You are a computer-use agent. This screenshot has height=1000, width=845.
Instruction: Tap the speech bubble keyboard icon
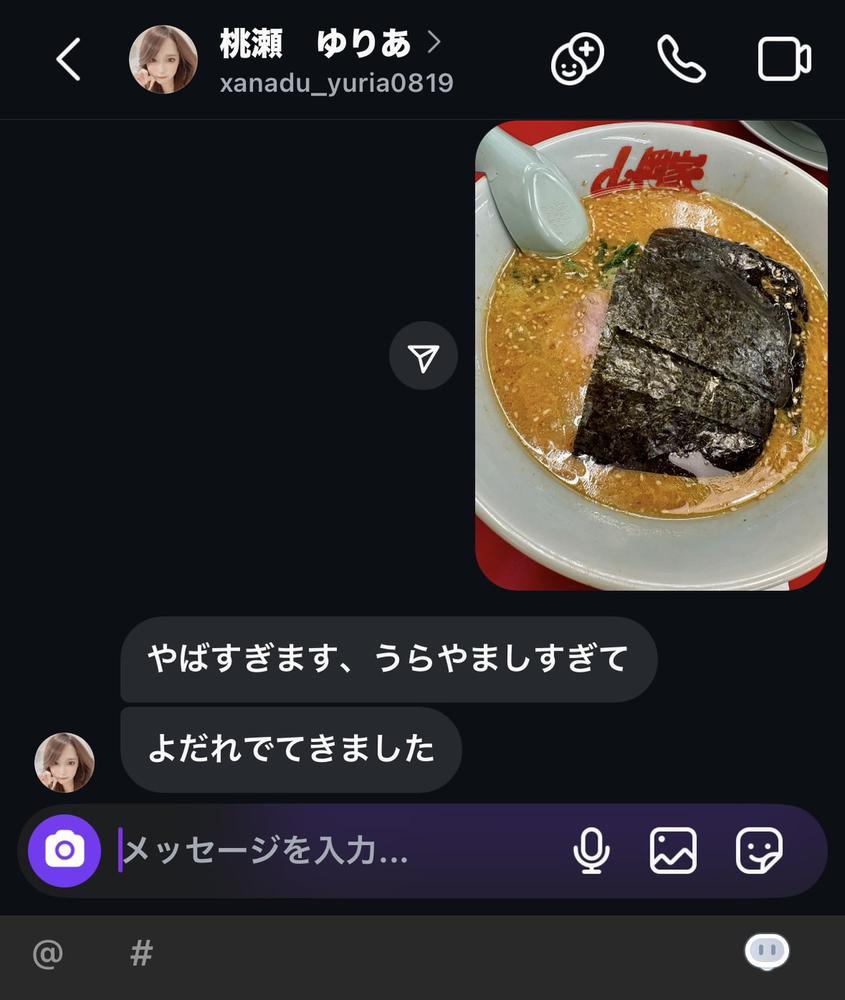767,952
